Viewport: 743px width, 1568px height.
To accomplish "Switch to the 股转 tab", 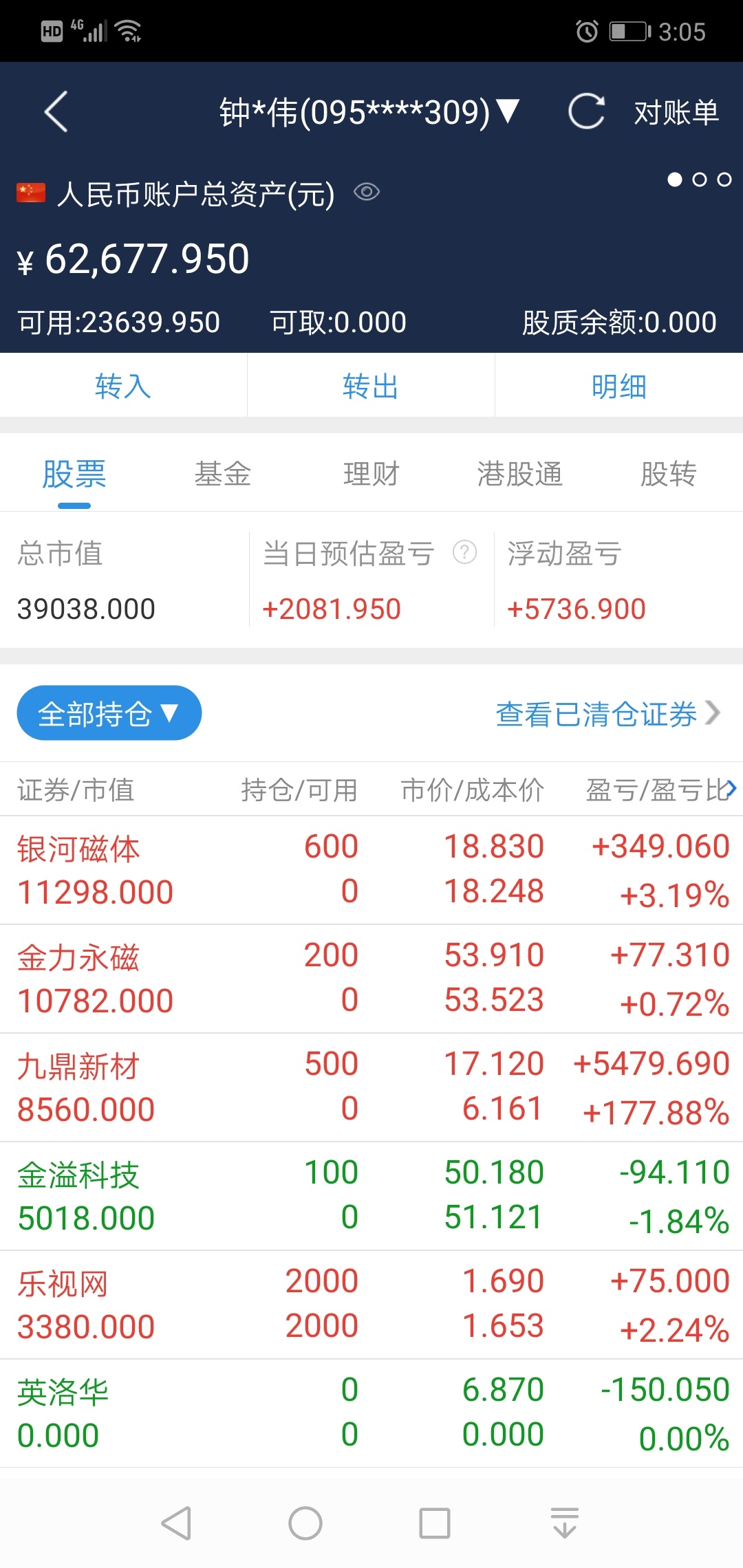I will click(669, 474).
